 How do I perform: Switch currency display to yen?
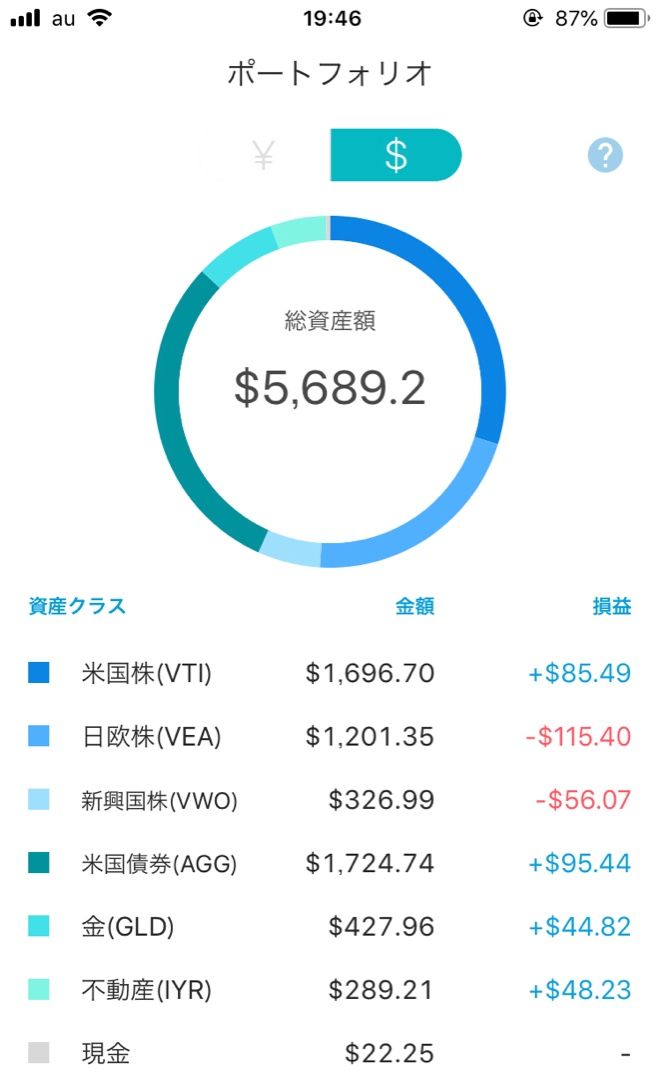click(x=264, y=155)
